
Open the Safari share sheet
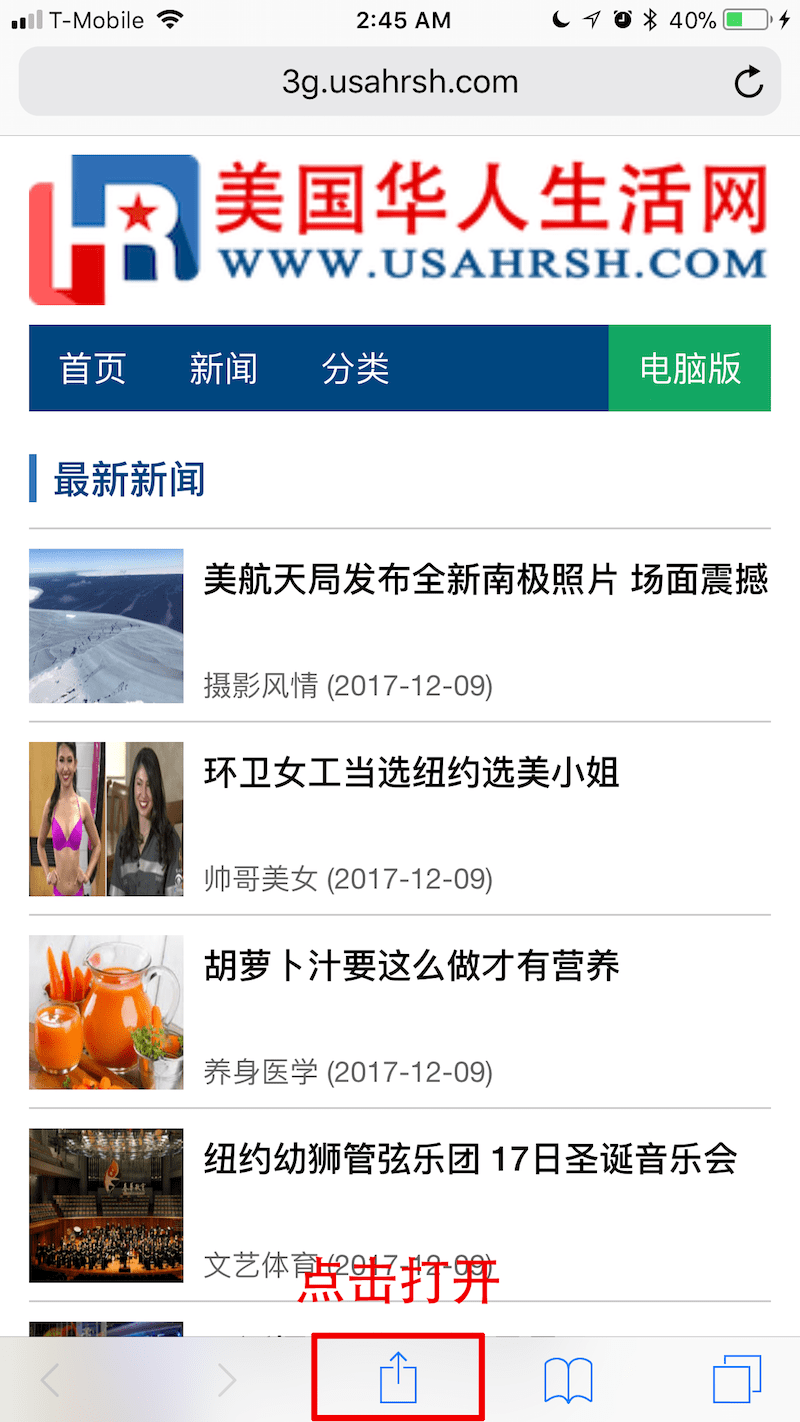398,1379
